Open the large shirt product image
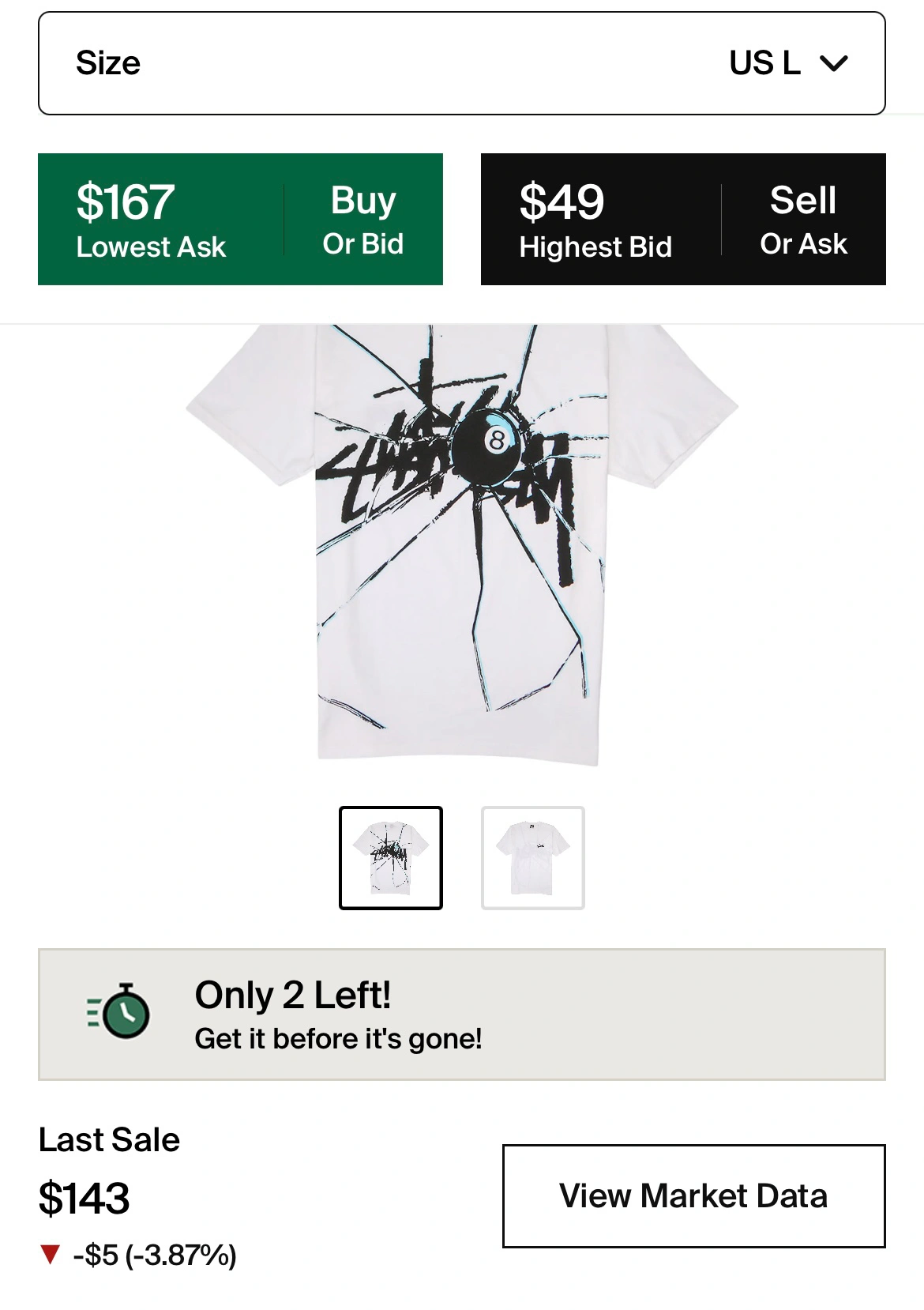 tap(462, 545)
